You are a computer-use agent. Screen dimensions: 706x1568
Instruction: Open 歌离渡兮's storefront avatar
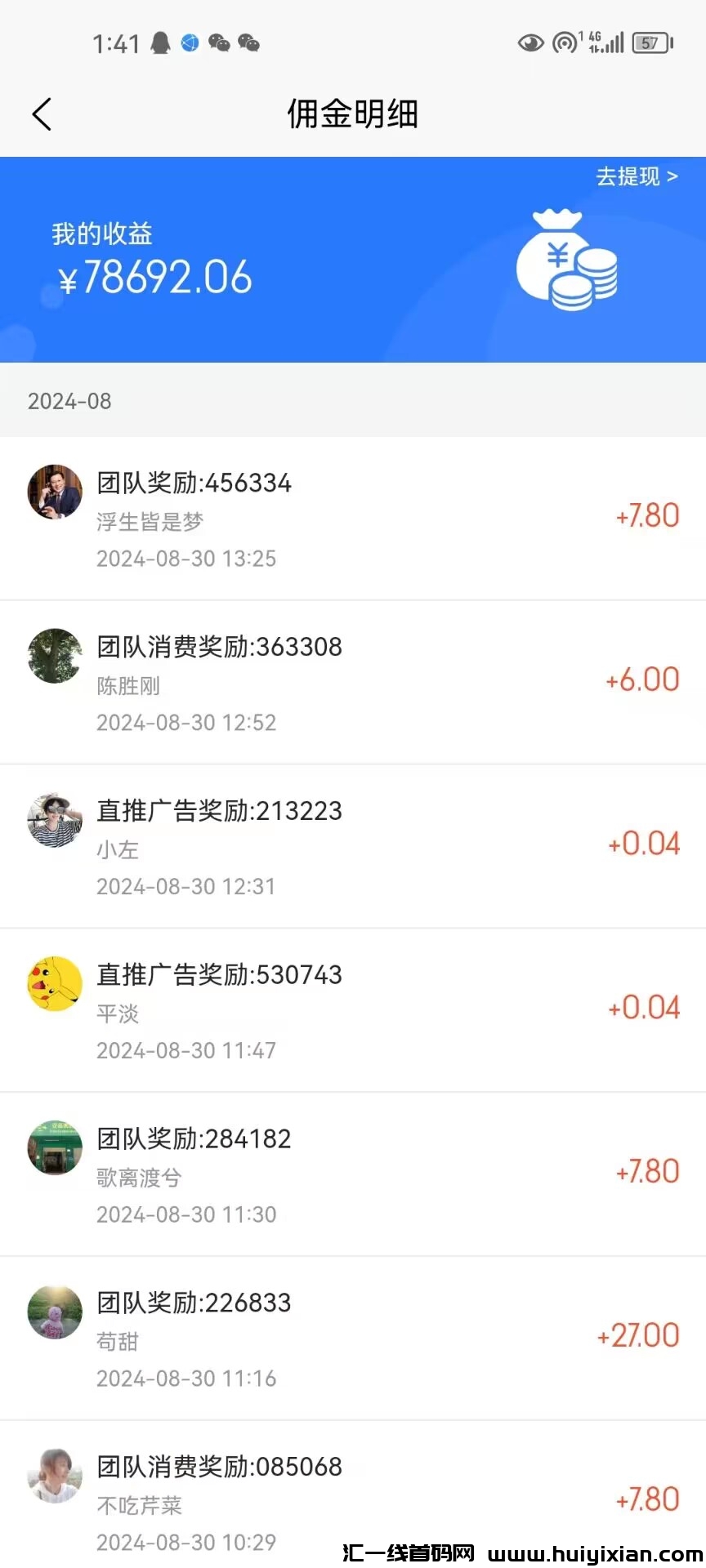click(54, 1148)
